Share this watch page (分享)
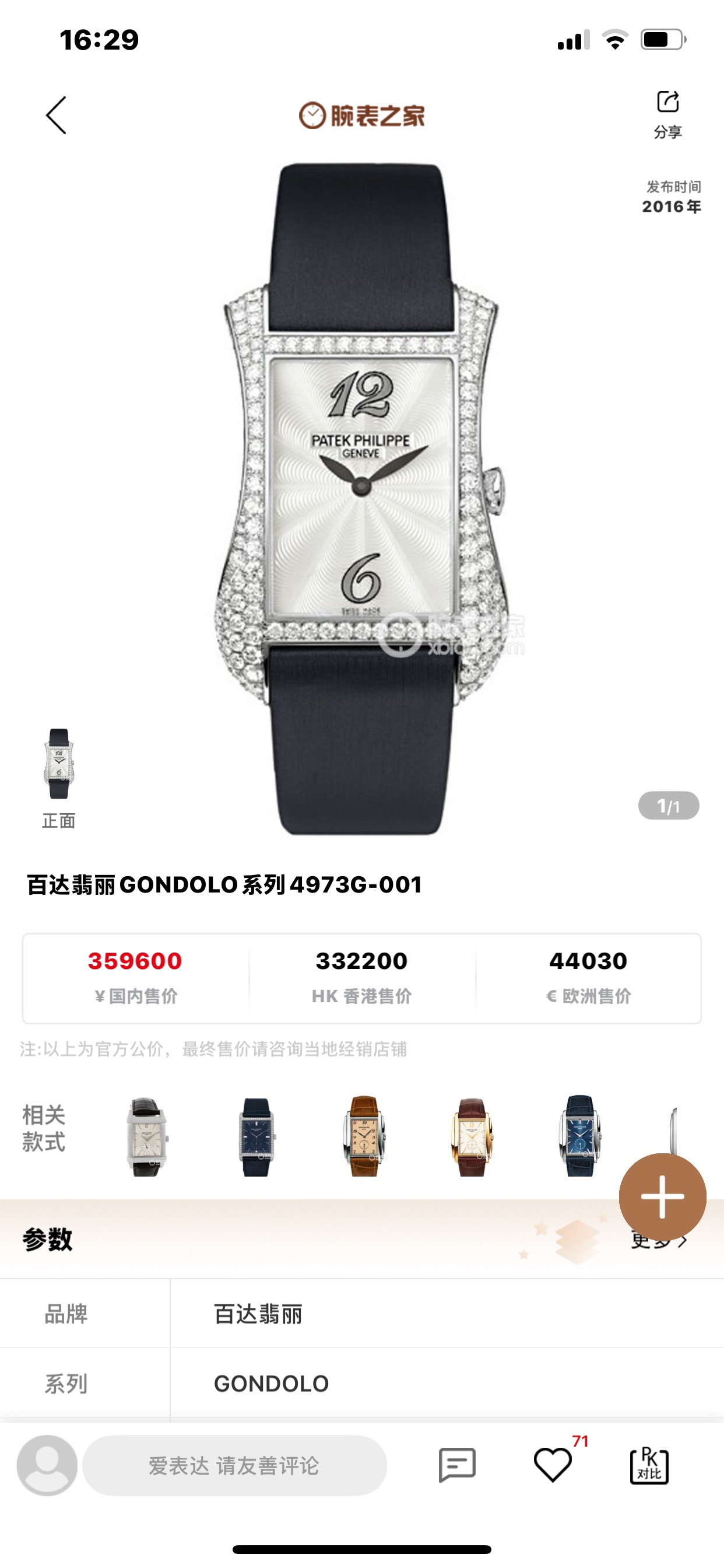Screen dimensions: 724x1568 point(667,113)
